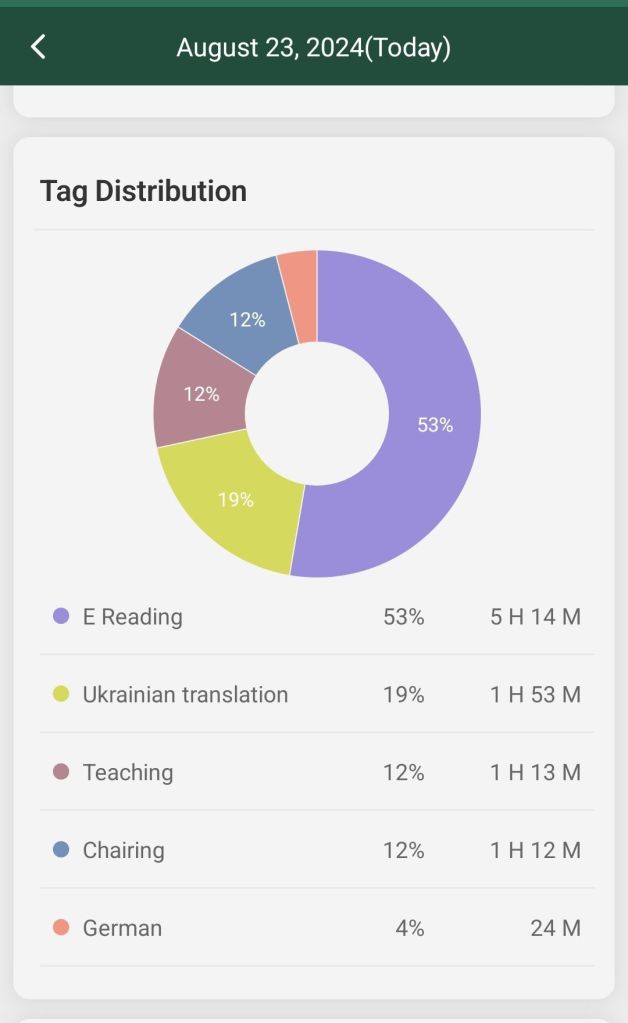The image size is (628, 1023).
Task: Tap the 53% purple donut chart segment
Action: (434, 425)
